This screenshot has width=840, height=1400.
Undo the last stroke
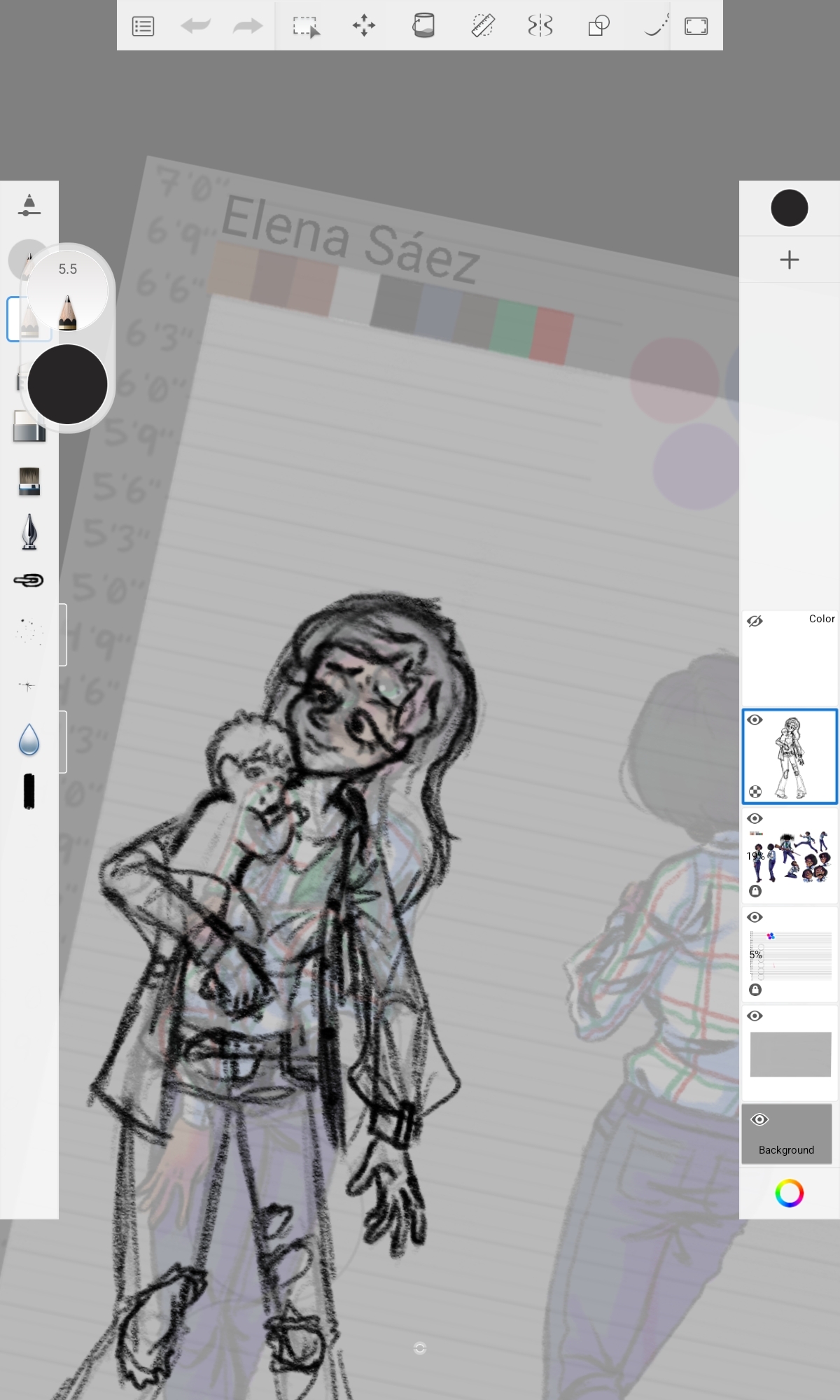click(x=195, y=27)
